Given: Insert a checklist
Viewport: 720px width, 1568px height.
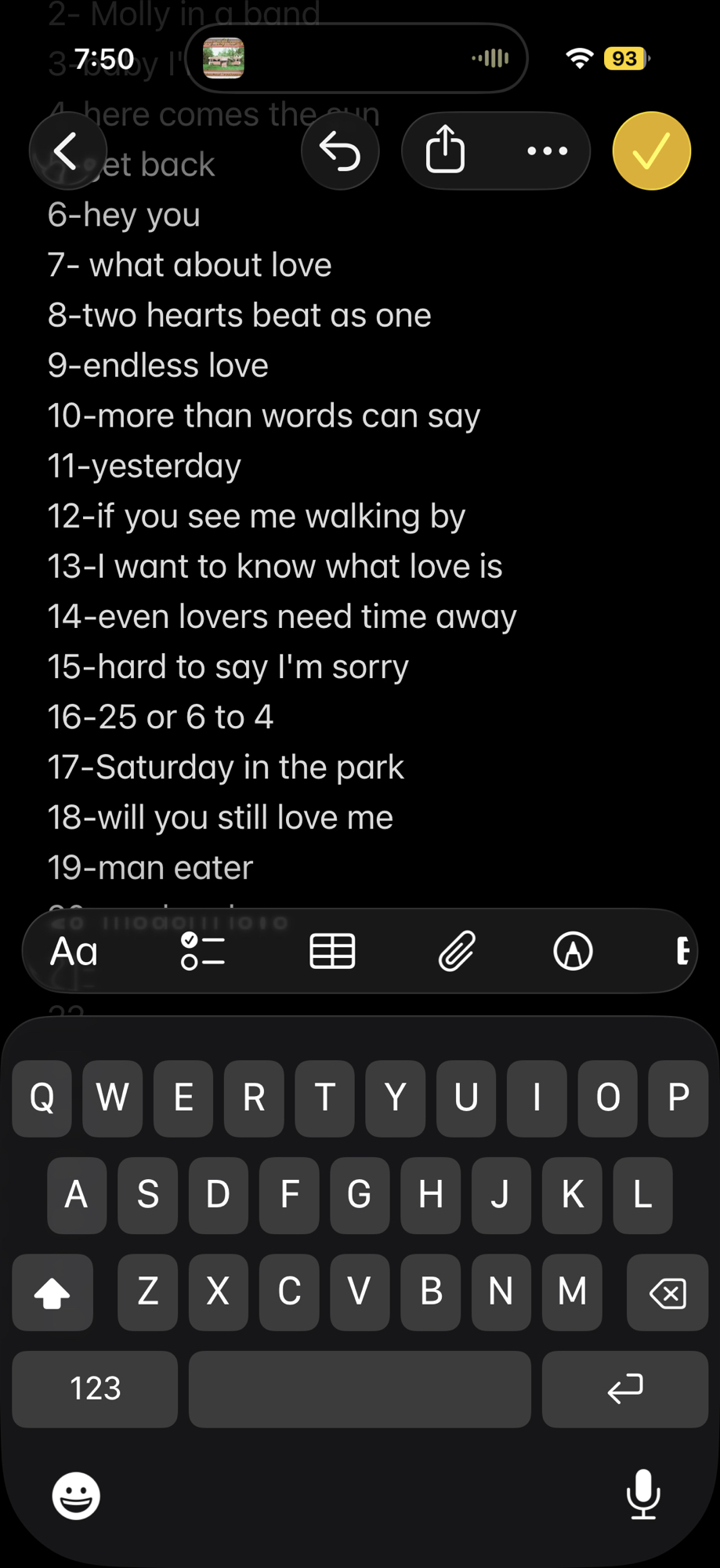Looking at the screenshot, I should [x=202, y=952].
